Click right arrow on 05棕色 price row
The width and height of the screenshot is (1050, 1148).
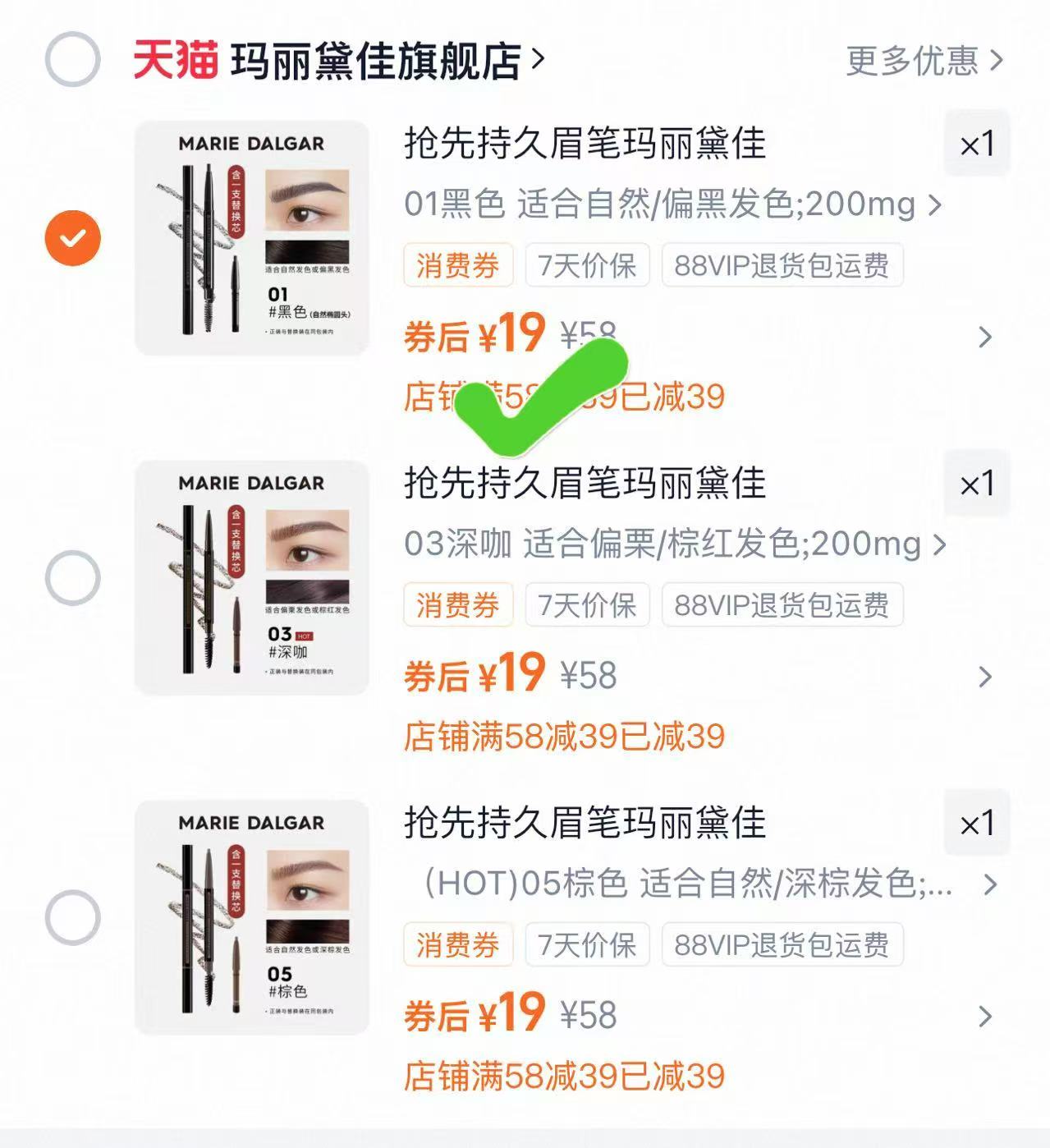(x=984, y=1017)
